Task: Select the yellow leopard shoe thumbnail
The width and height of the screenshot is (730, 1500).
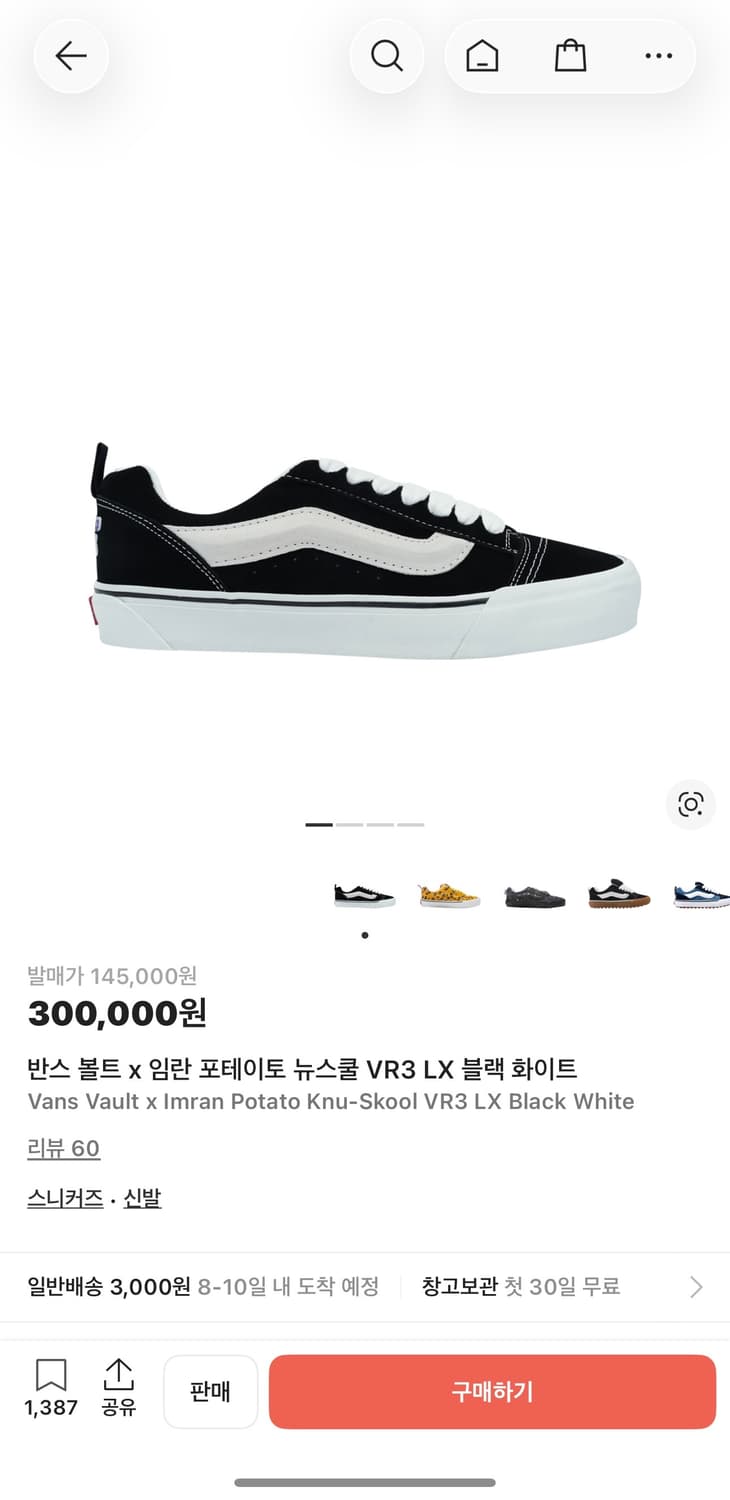Action: point(449,893)
